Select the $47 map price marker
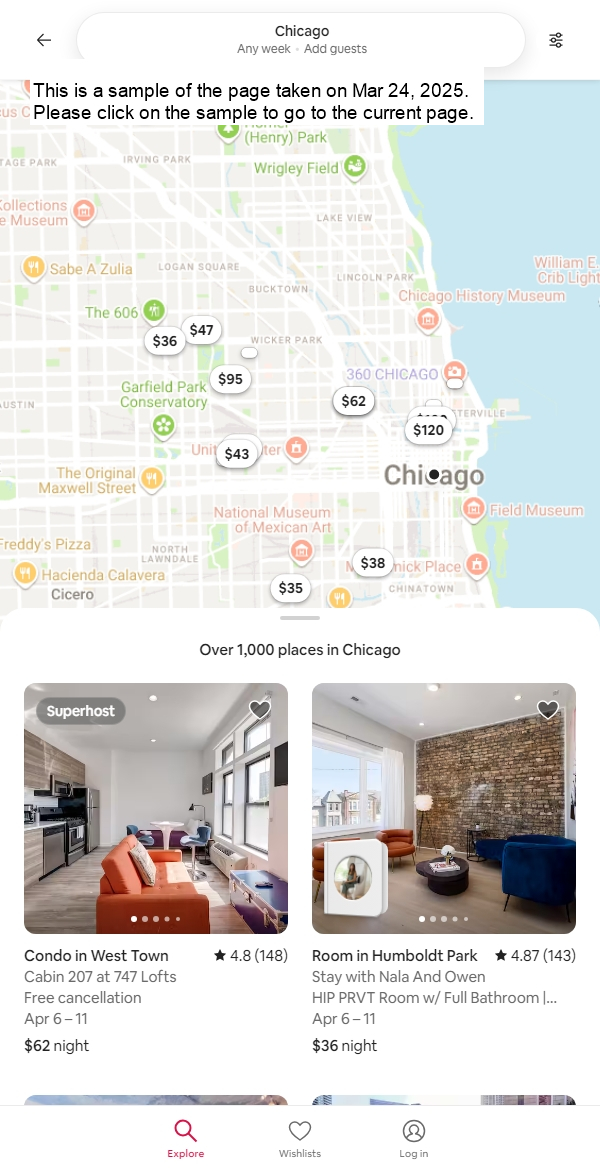600x1170 pixels. coord(201,330)
